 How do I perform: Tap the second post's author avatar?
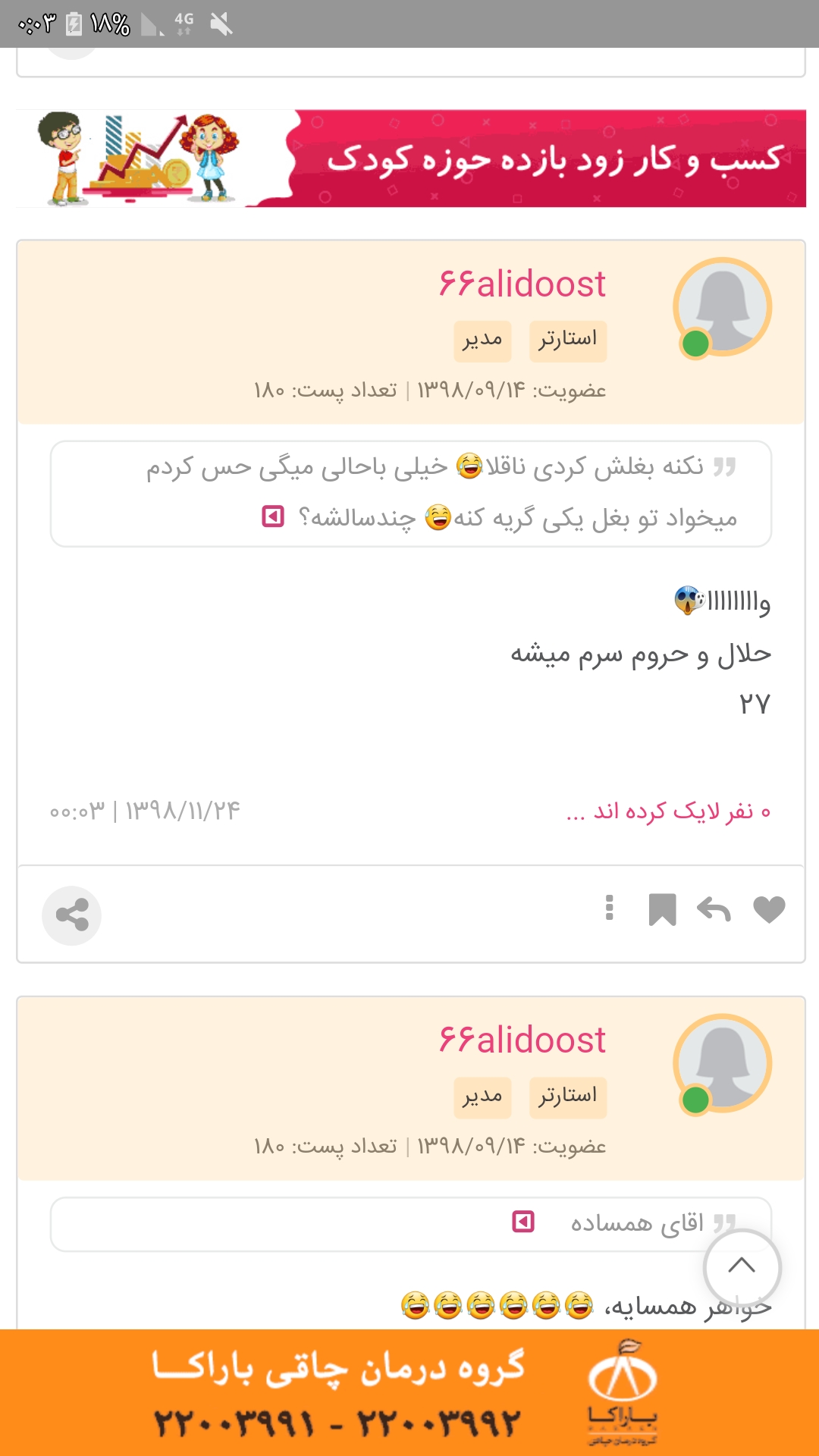722,1063
